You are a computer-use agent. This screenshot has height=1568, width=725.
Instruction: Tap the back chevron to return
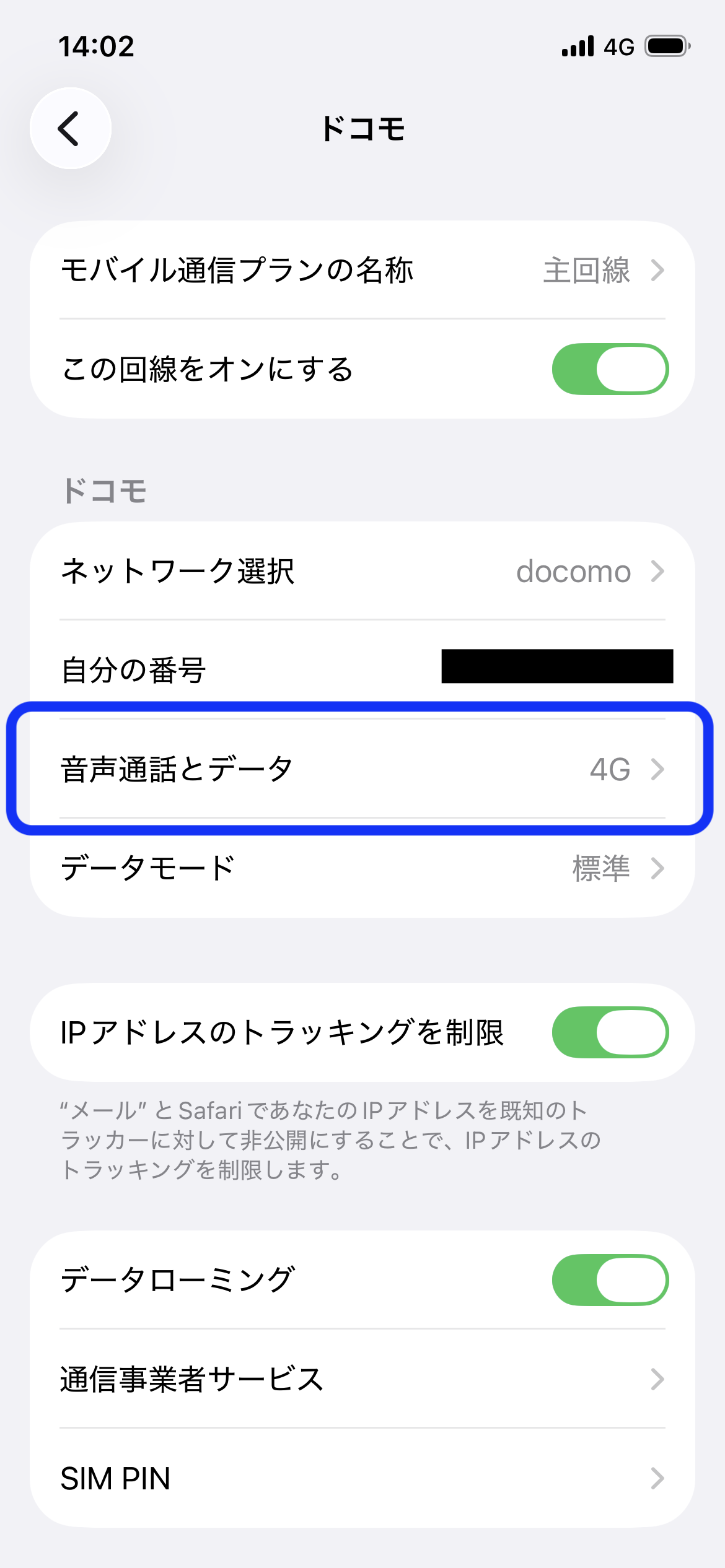(x=70, y=129)
